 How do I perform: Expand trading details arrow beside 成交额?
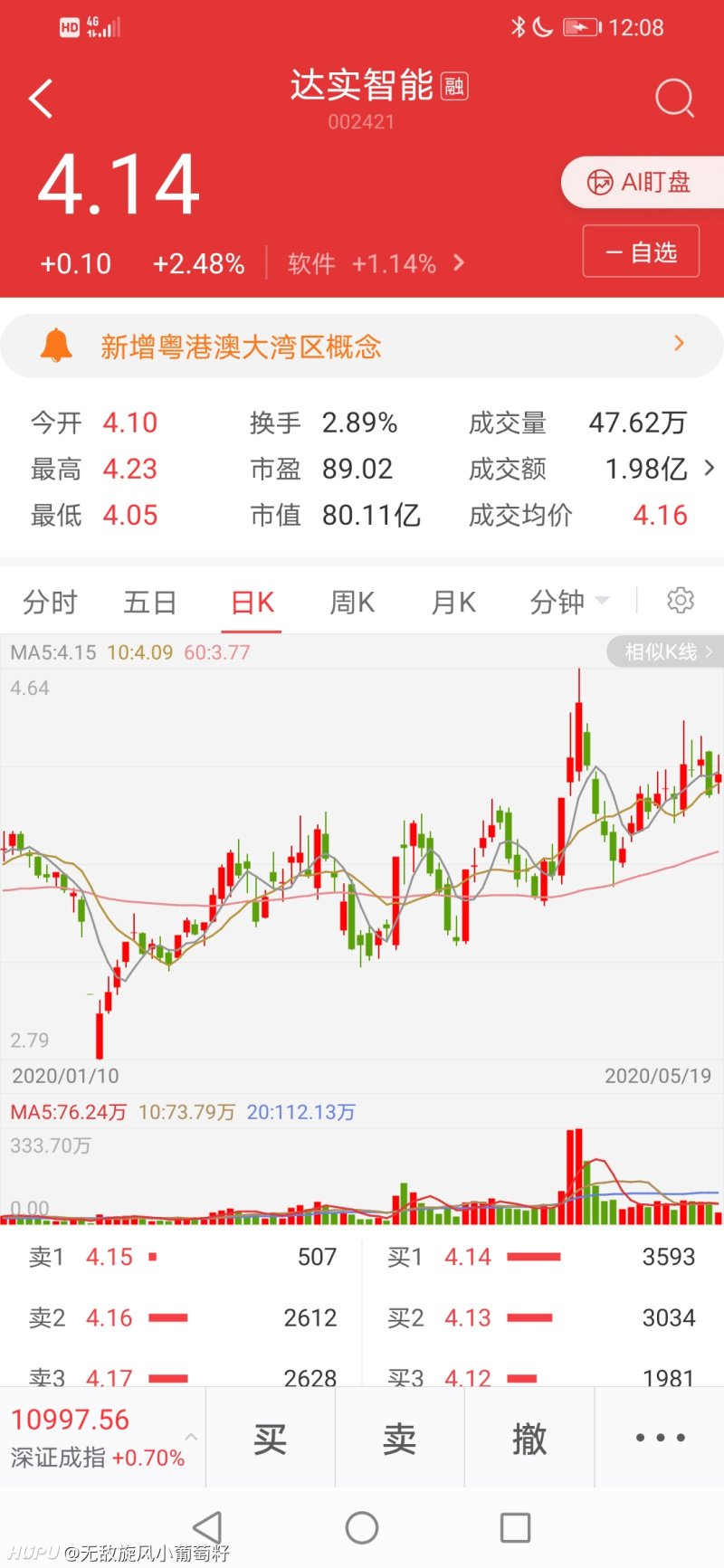(x=709, y=468)
